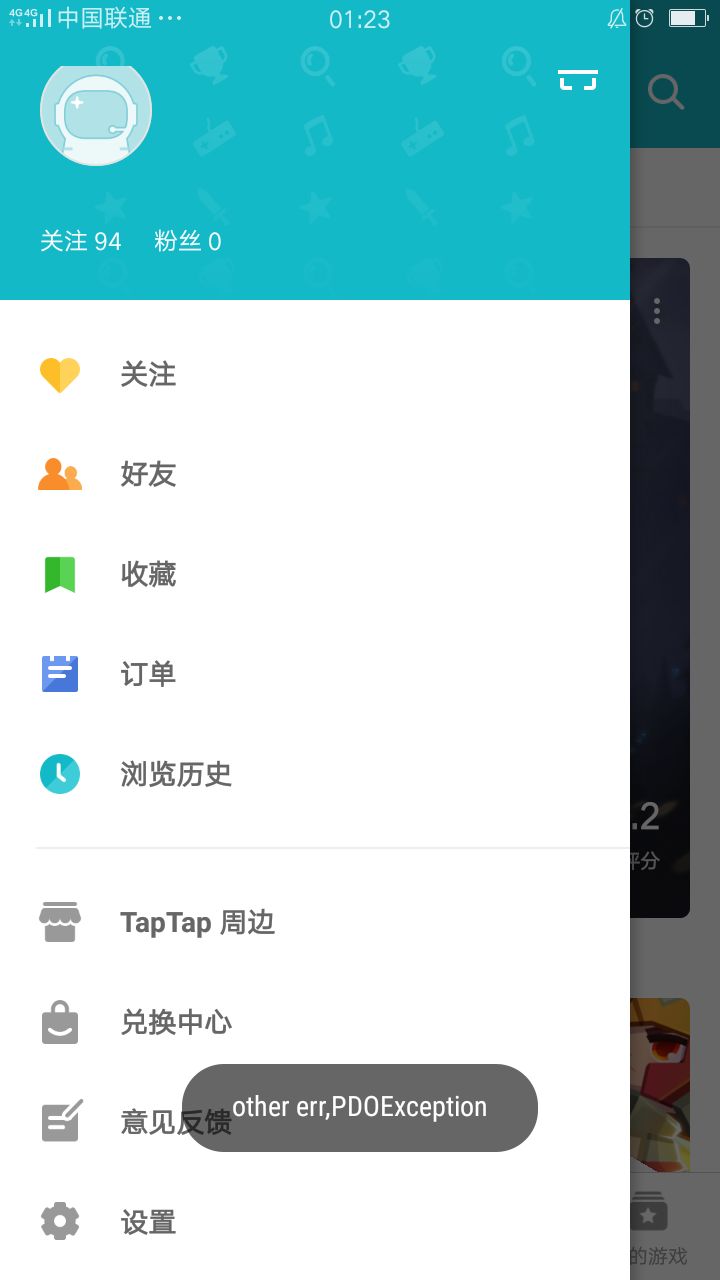The image size is (720, 1280).
Task: Open the gear icon for 设置
Action: coord(59,1220)
